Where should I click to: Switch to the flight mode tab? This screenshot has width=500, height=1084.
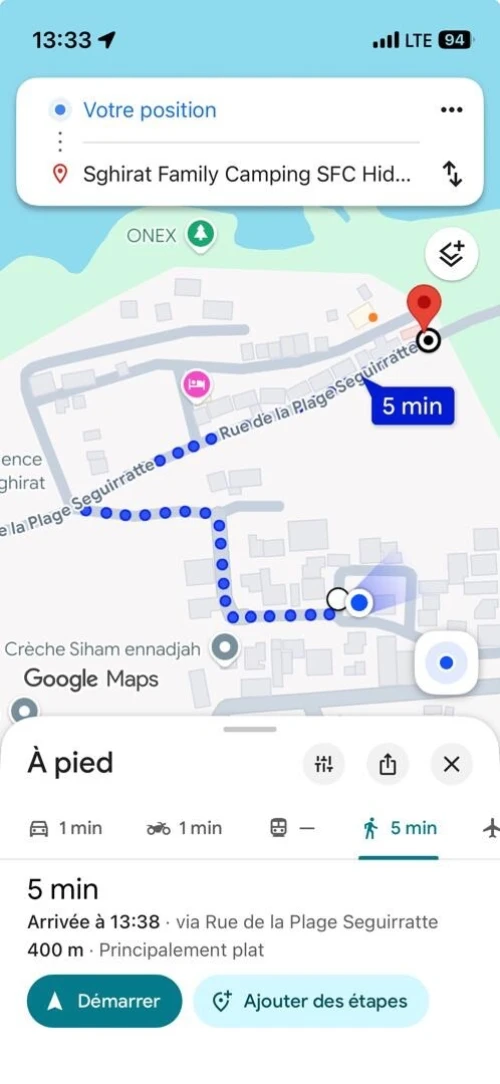click(490, 828)
